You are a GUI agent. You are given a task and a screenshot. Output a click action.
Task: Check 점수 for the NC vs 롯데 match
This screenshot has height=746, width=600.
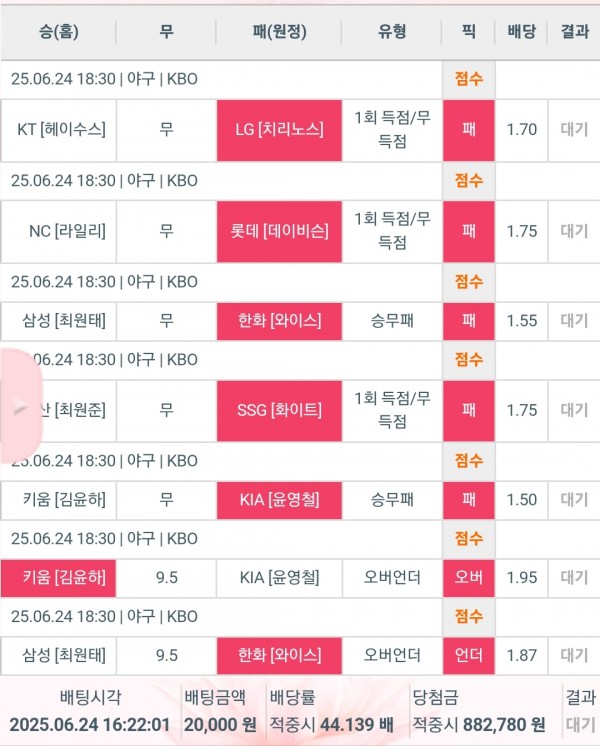pos(468,181)
